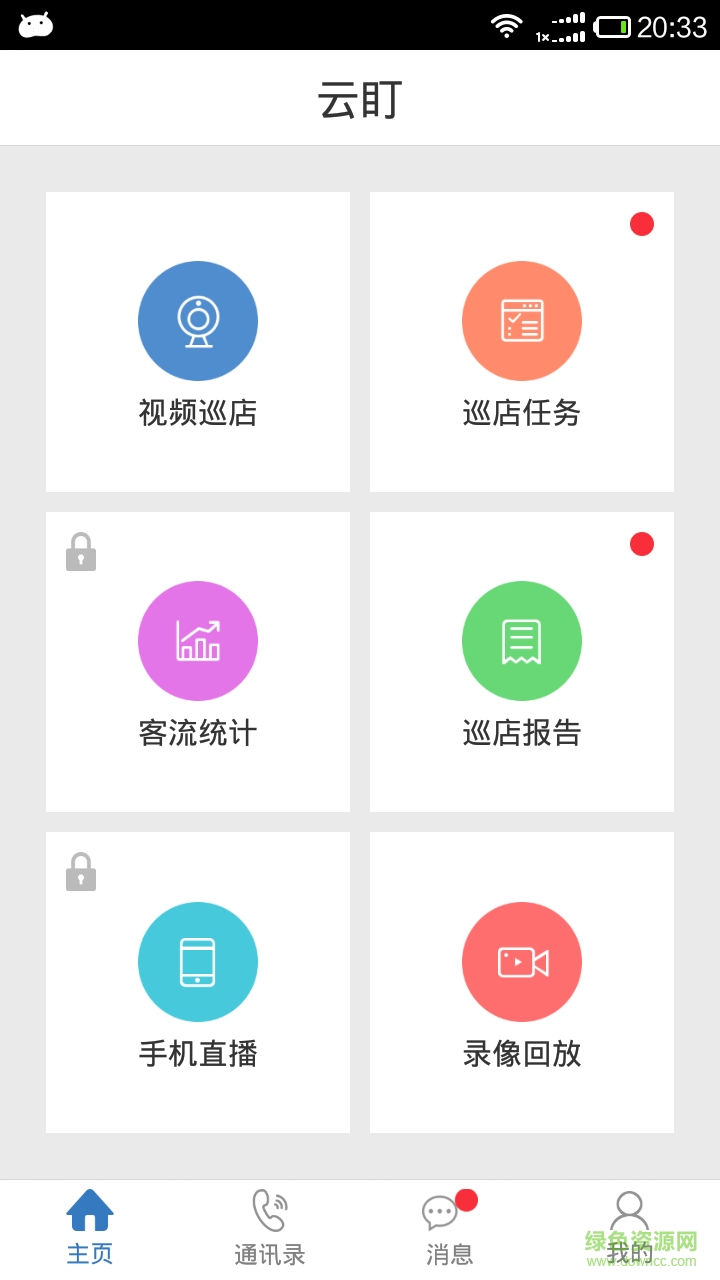Viewport: 720px width, 1280px height.
Task: Switch to the 主页 home tab
Action: tap(90, 1225)
